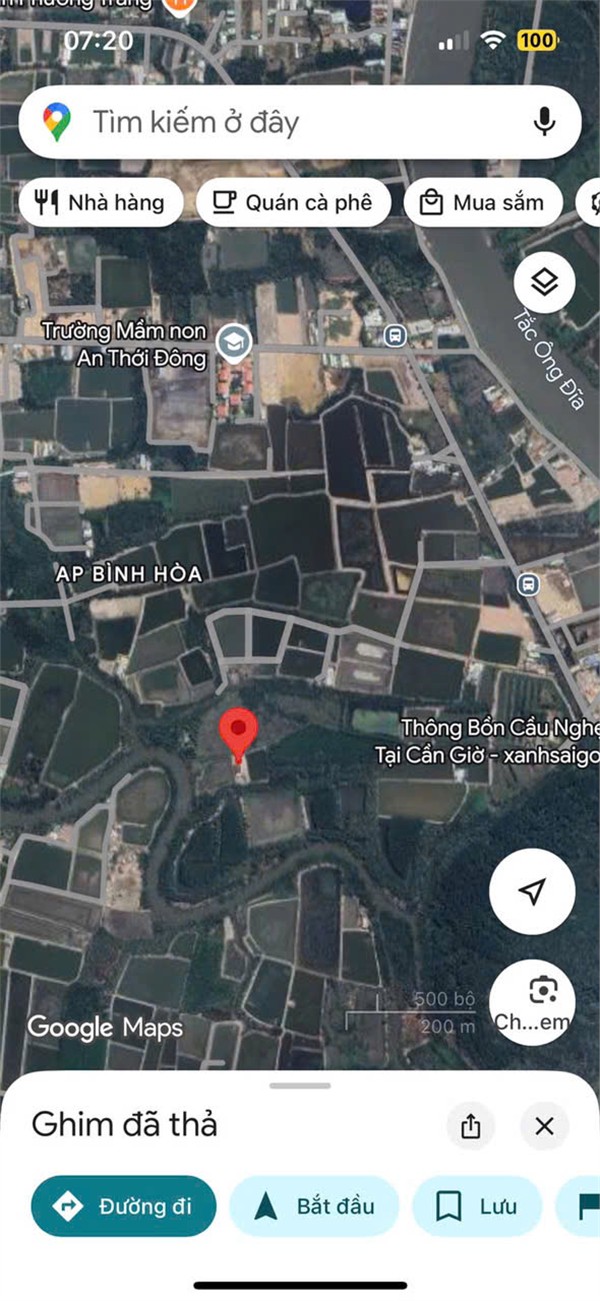Viewport: 600px width, 1301px height.
Task: Start navigation with 'Bắt đầu'
Action: click(x=314, y=1206)
